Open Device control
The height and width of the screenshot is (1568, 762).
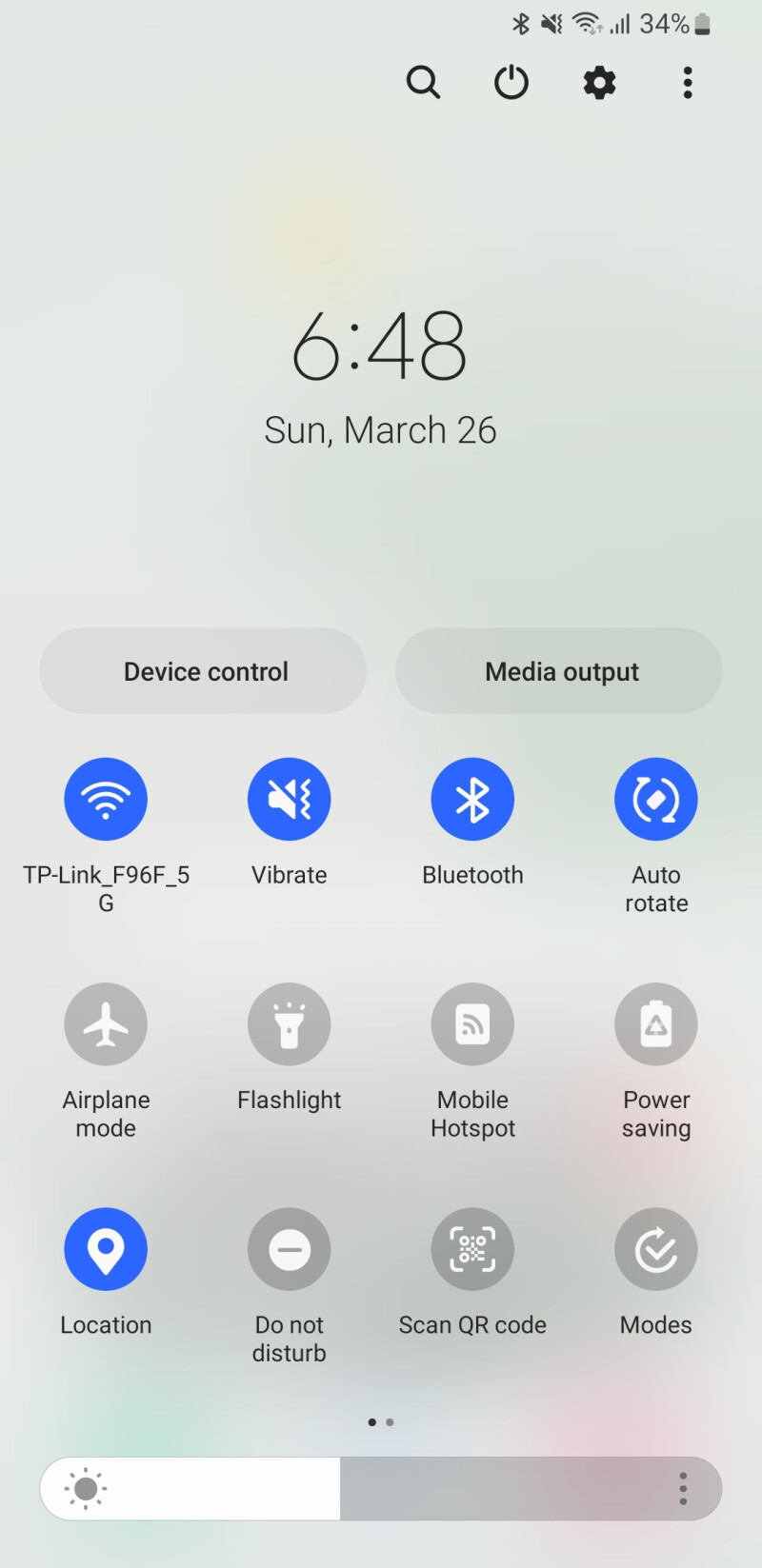coord(203,671)
